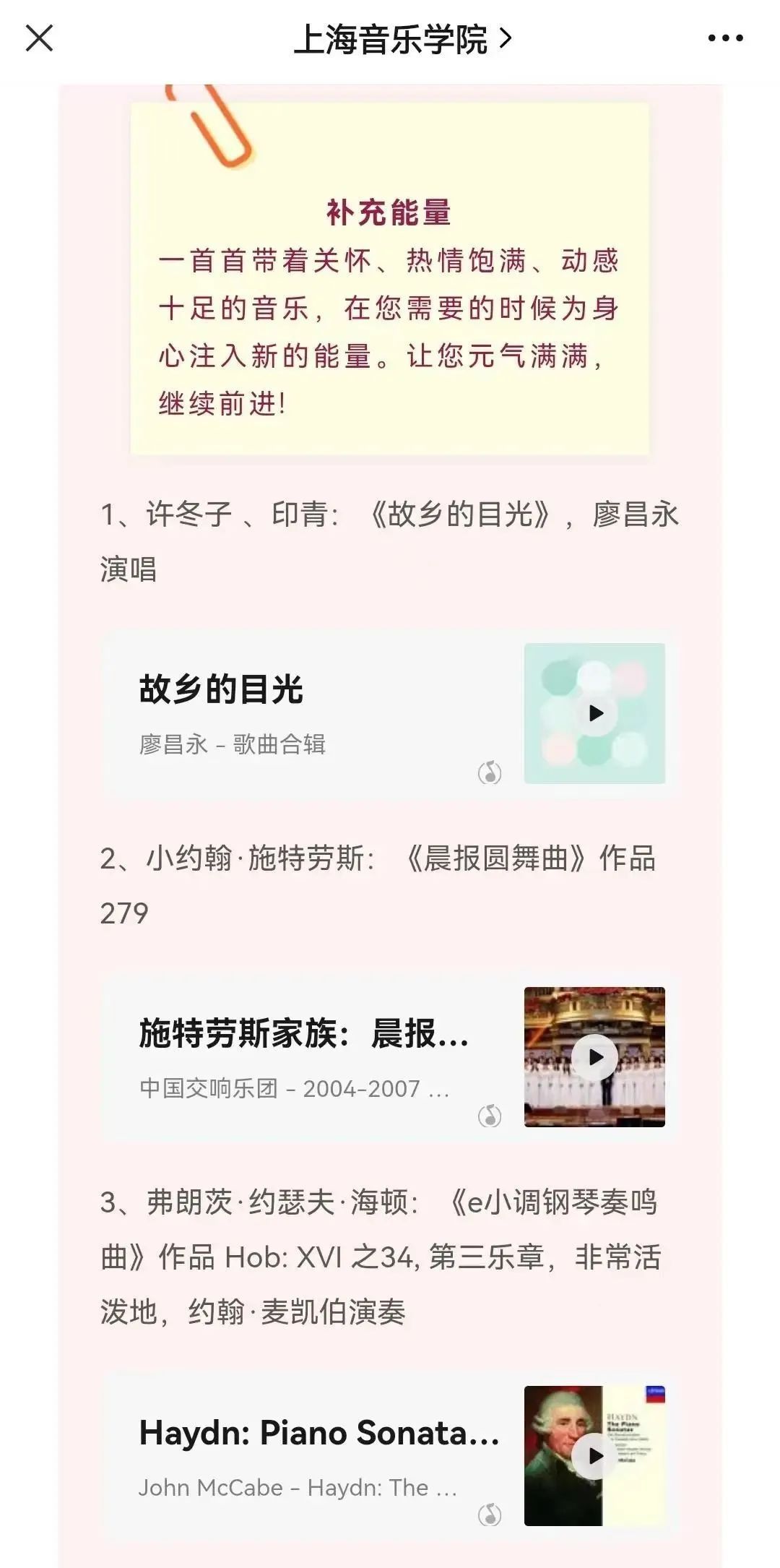Open the 施特劳斯家族 music card

coord(303,1057)
